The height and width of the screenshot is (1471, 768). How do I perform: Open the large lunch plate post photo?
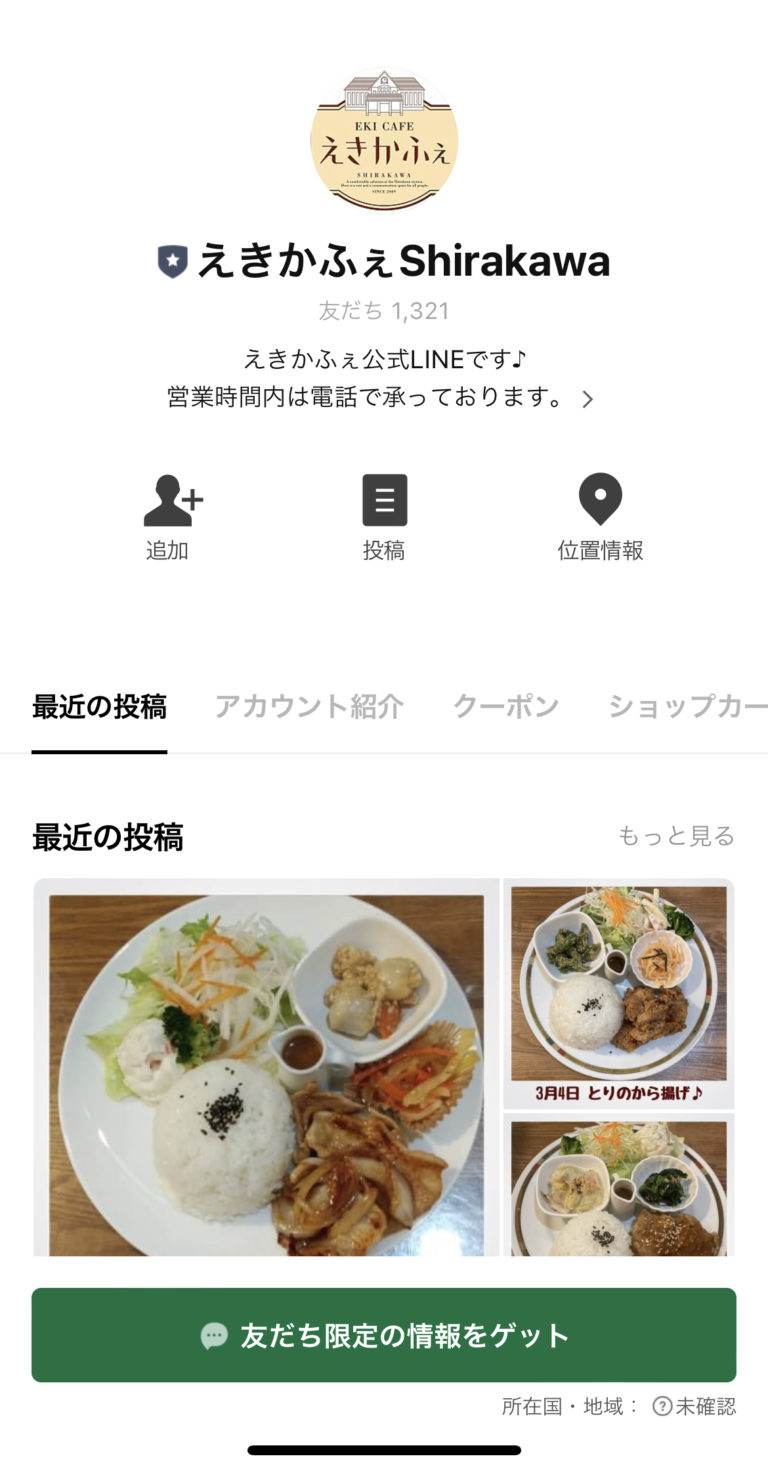pos(265,1065)
